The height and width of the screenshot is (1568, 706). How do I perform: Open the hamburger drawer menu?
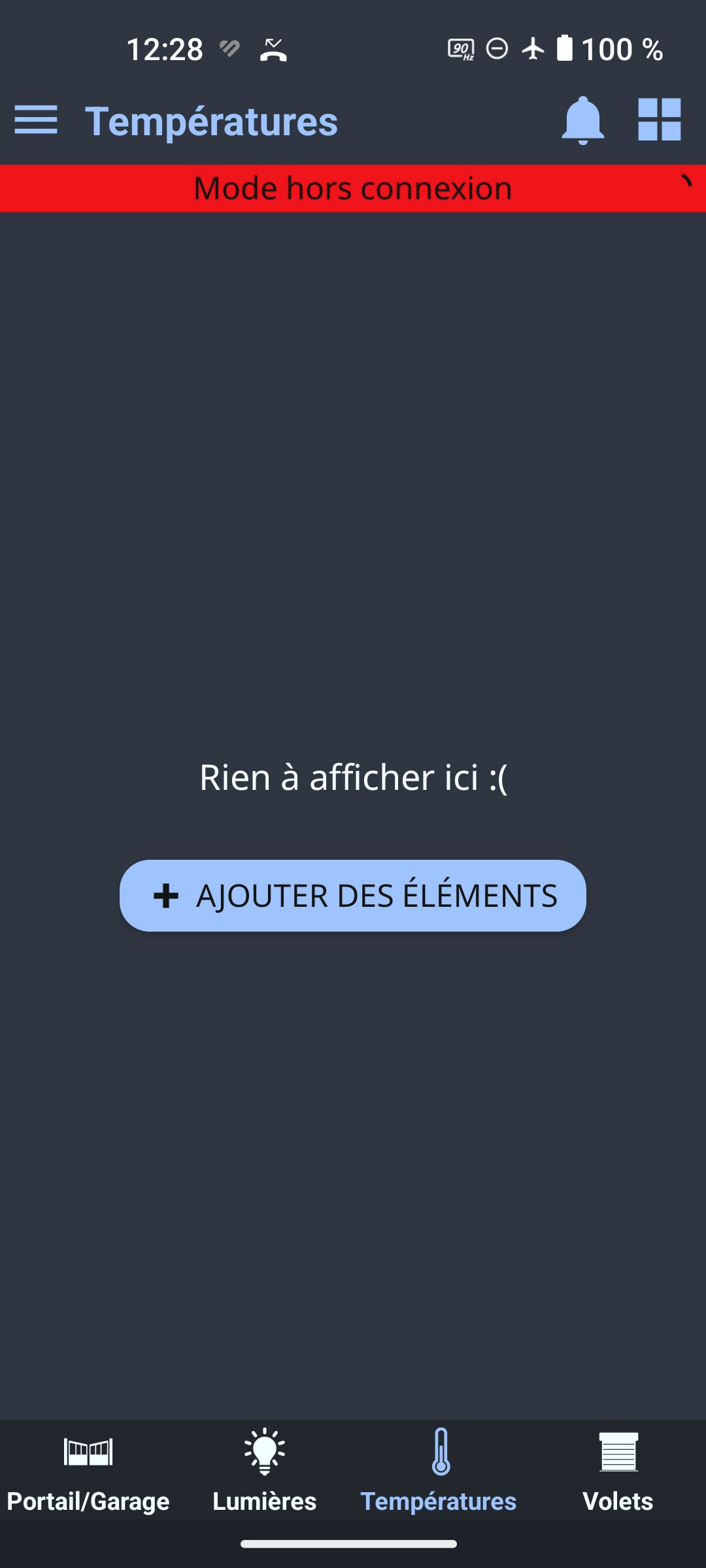click(x=36, y=120)
